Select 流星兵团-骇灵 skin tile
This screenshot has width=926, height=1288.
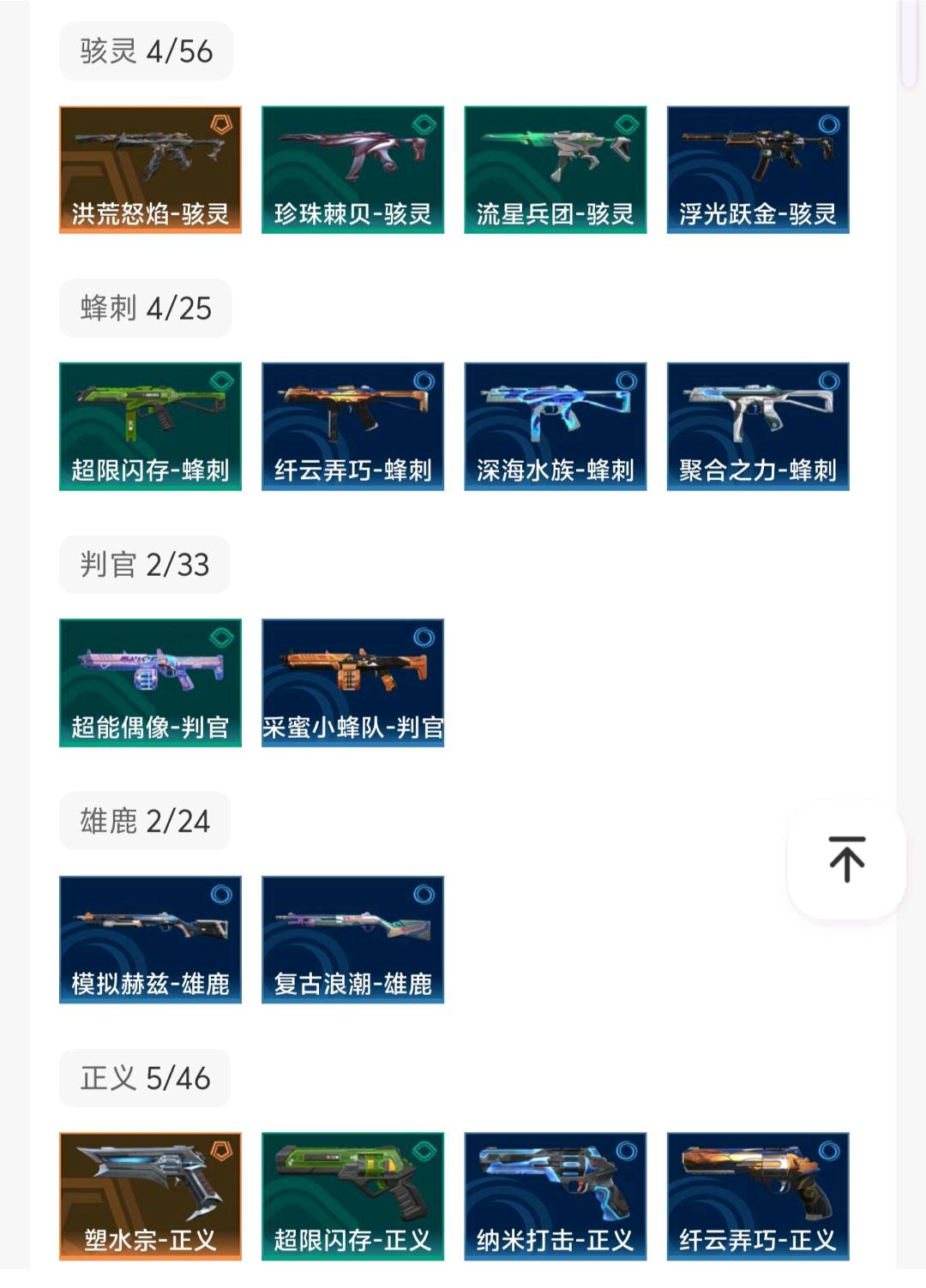click(555, 170)
